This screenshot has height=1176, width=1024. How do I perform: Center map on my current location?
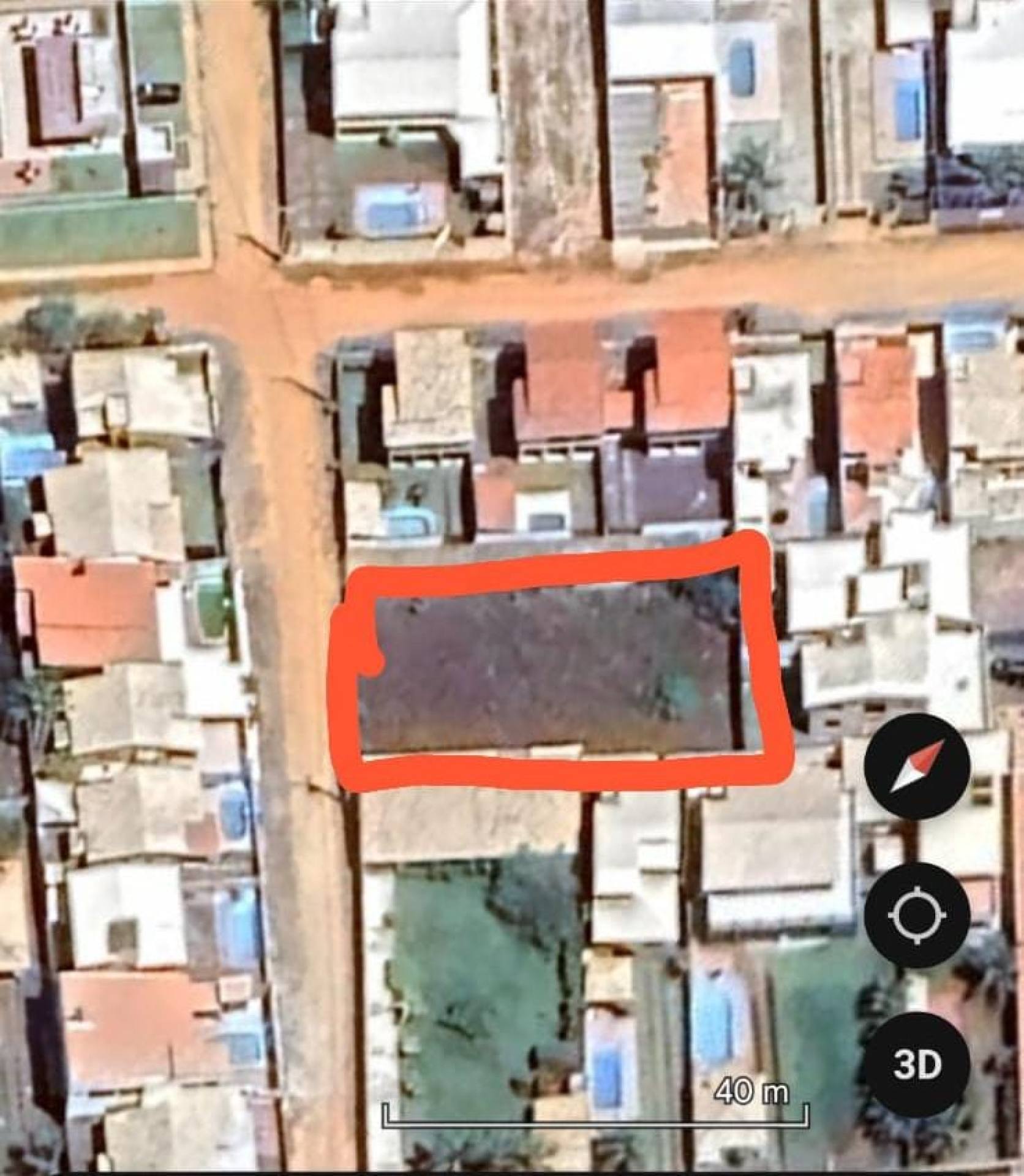tap(917, 916)
